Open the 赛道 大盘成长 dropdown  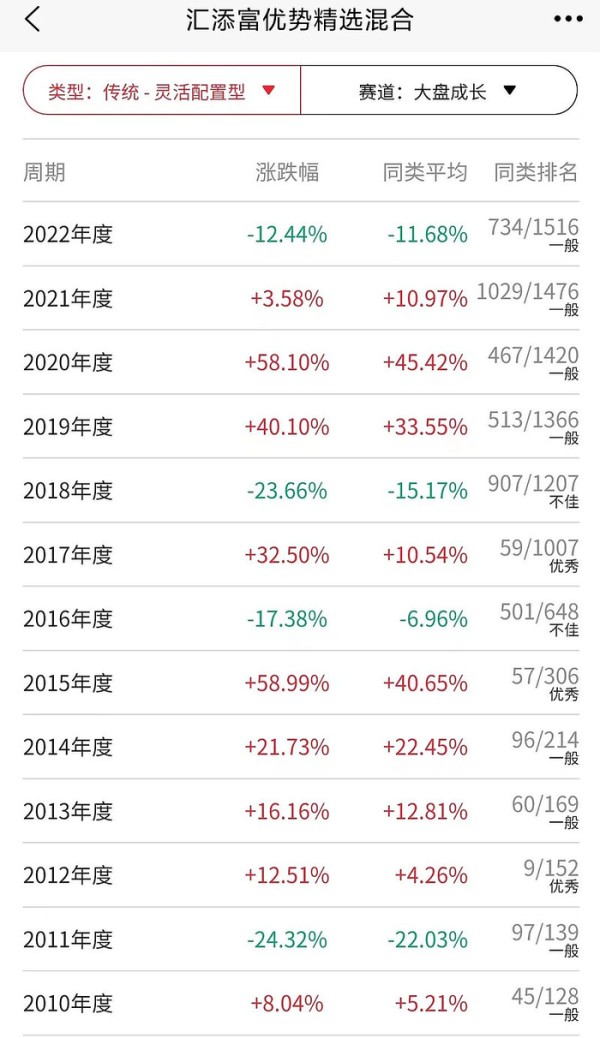439,91
